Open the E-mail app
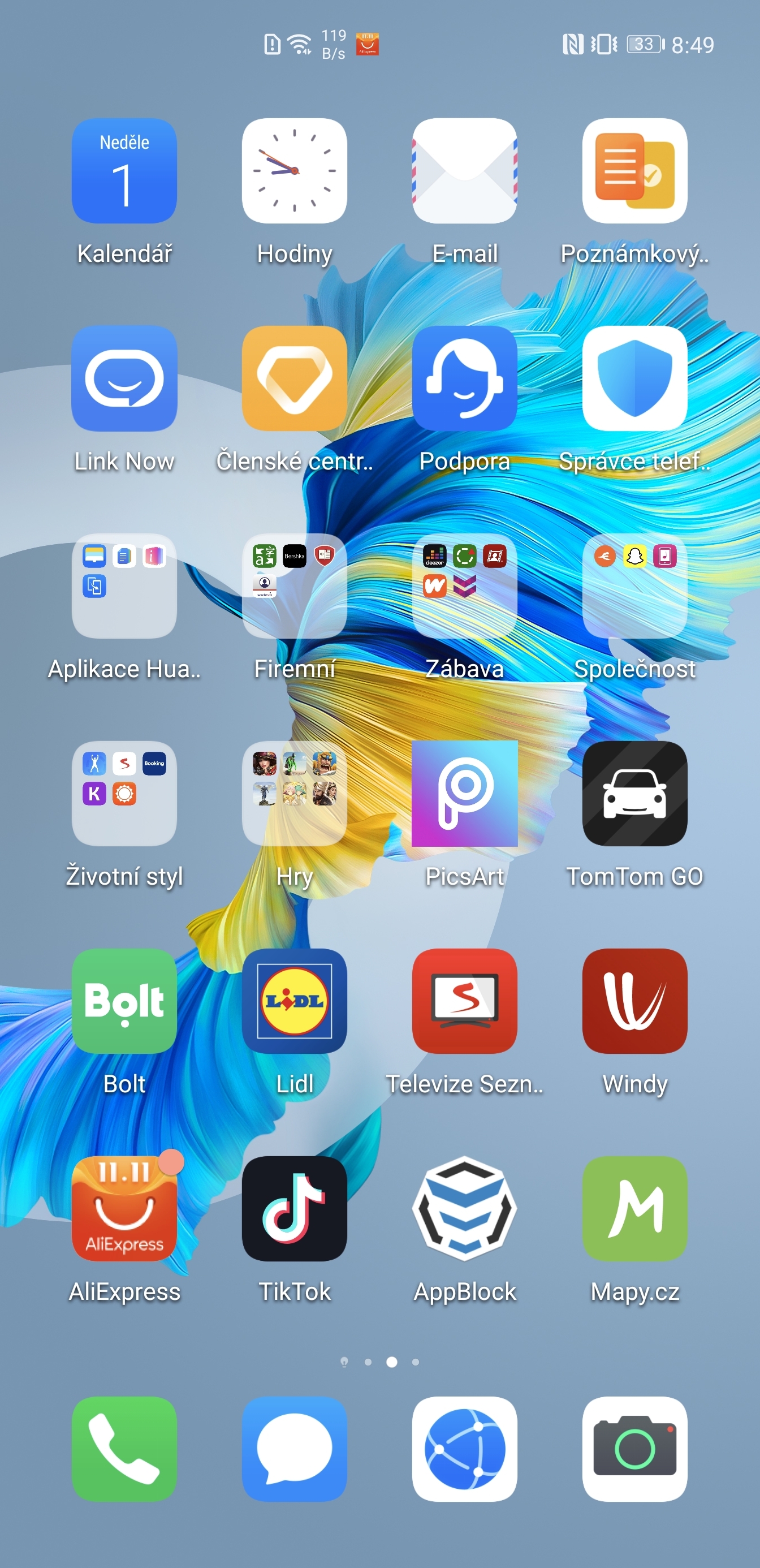The height and width of the screenshot is (1568, 760). point(464,171)
